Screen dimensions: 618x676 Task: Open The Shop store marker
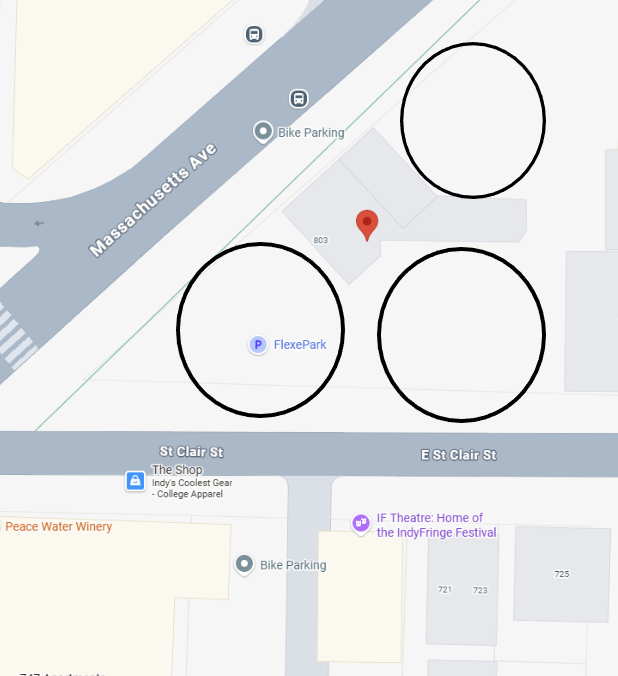click(135, 482)
